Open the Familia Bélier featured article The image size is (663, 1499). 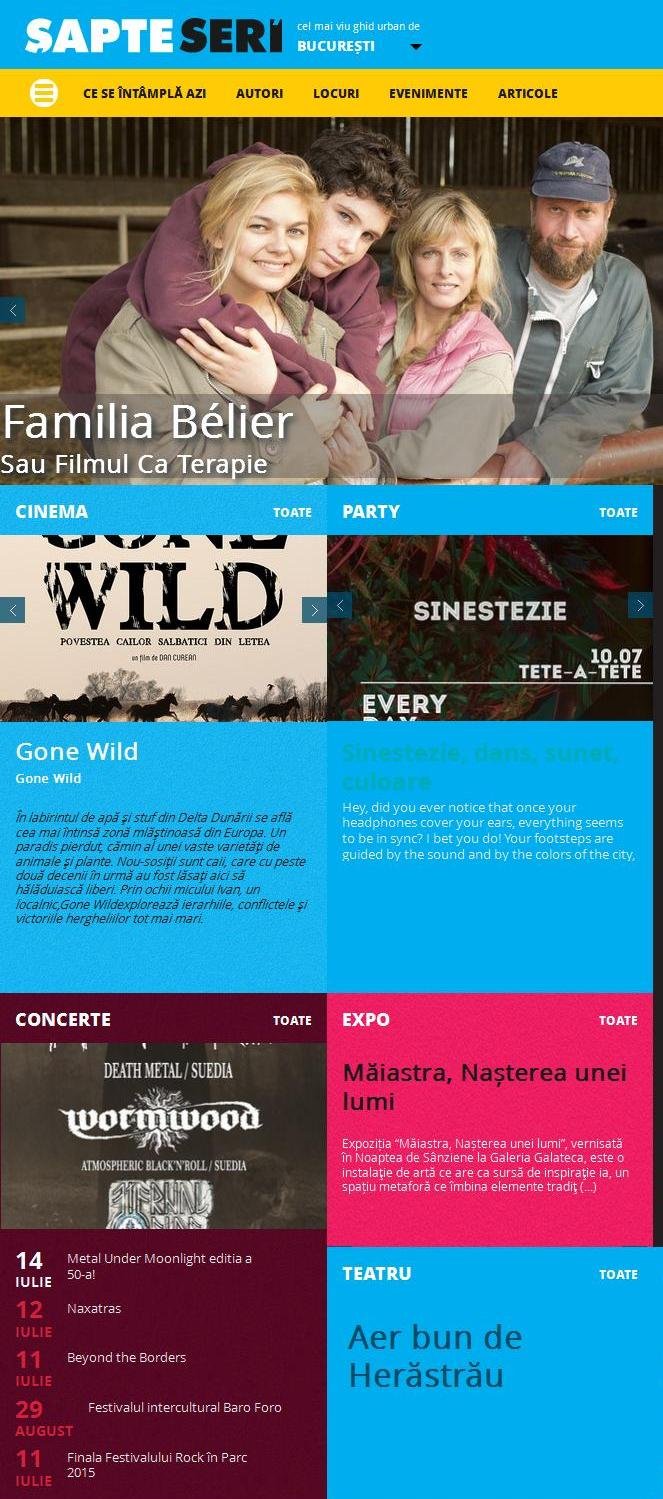pyautogui.click(x=148, y=423)
